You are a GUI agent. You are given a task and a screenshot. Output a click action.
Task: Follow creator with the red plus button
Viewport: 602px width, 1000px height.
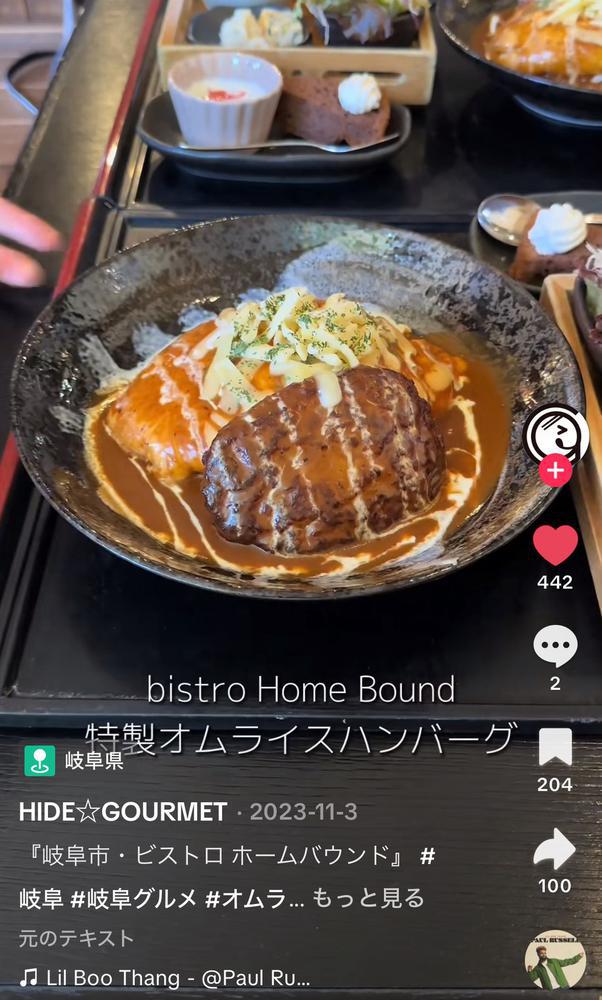[555, 470]
